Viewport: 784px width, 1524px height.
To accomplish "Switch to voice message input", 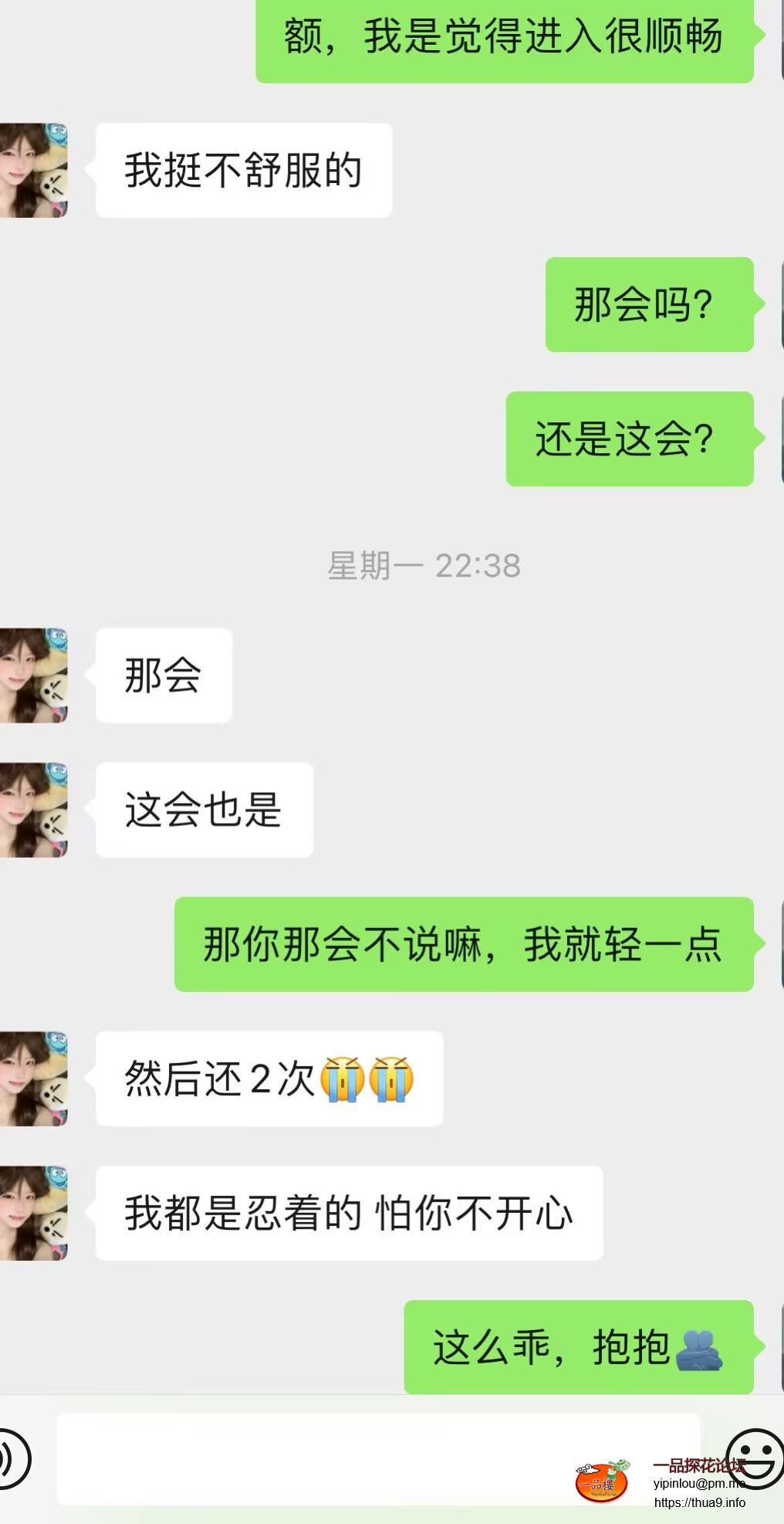I will pyautogui.click(x=11, y=1458).
